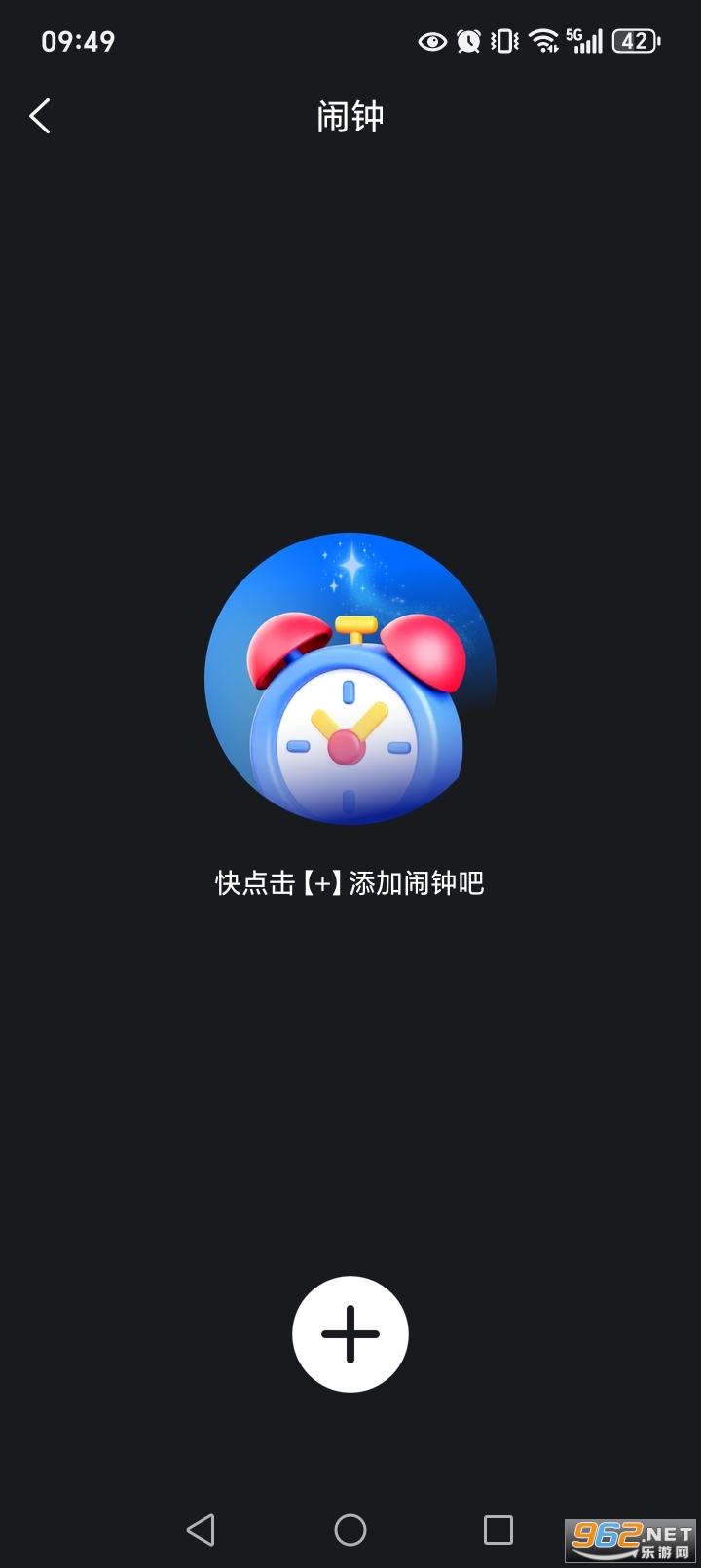Open the eye protection status icon

[432, 41]
